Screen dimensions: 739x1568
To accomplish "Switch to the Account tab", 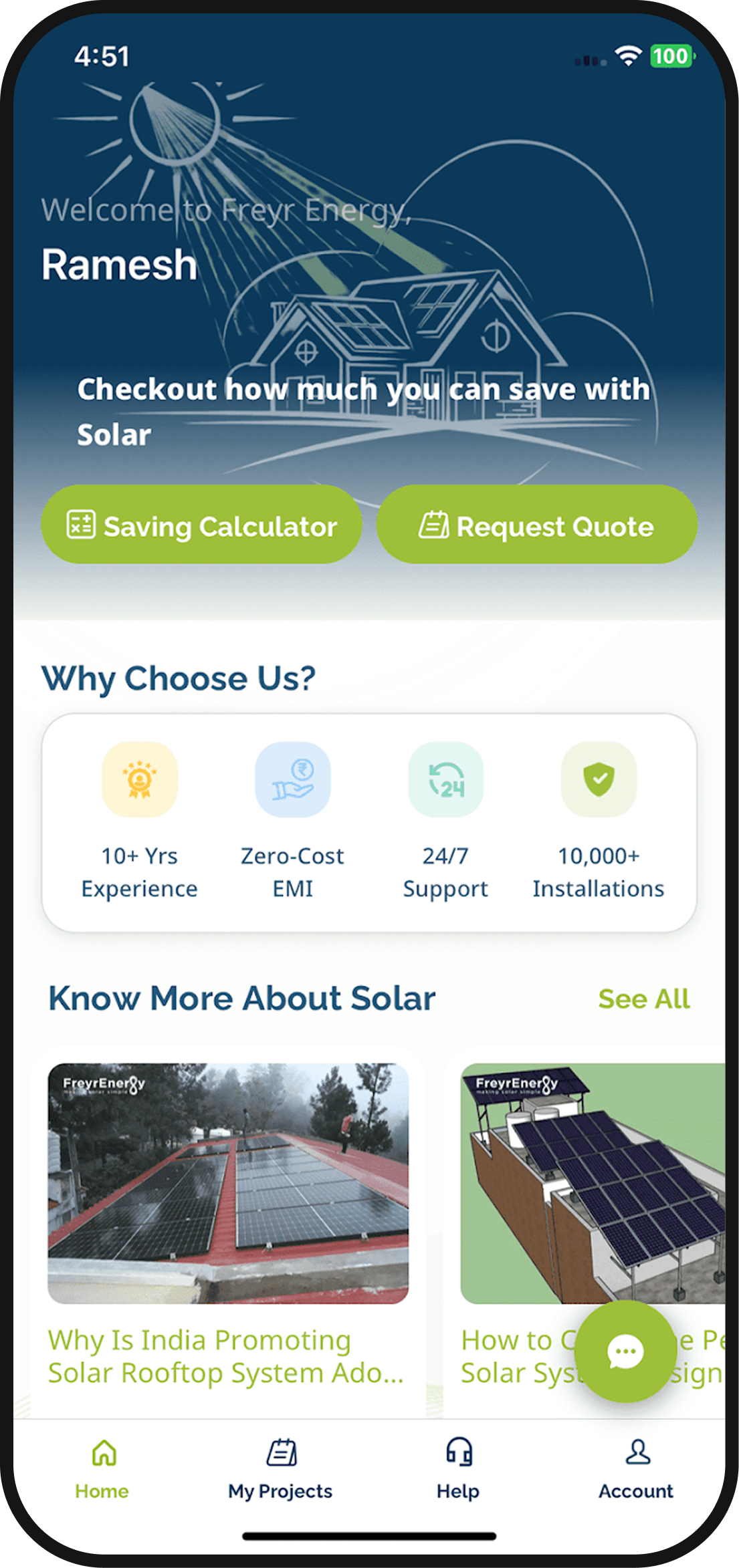I will [x=636, y=1468].
